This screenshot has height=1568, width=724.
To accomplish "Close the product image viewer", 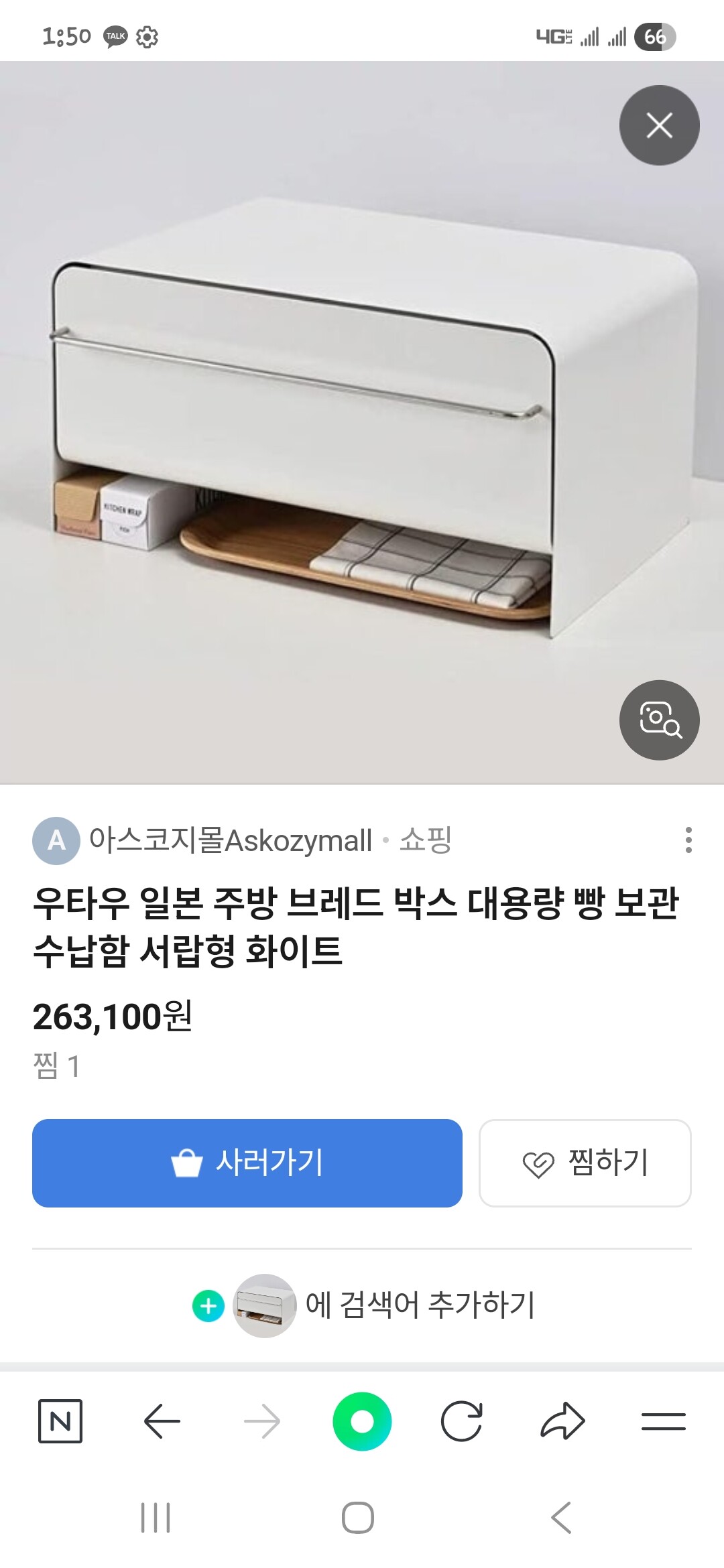I will click(x=659, y=125).
